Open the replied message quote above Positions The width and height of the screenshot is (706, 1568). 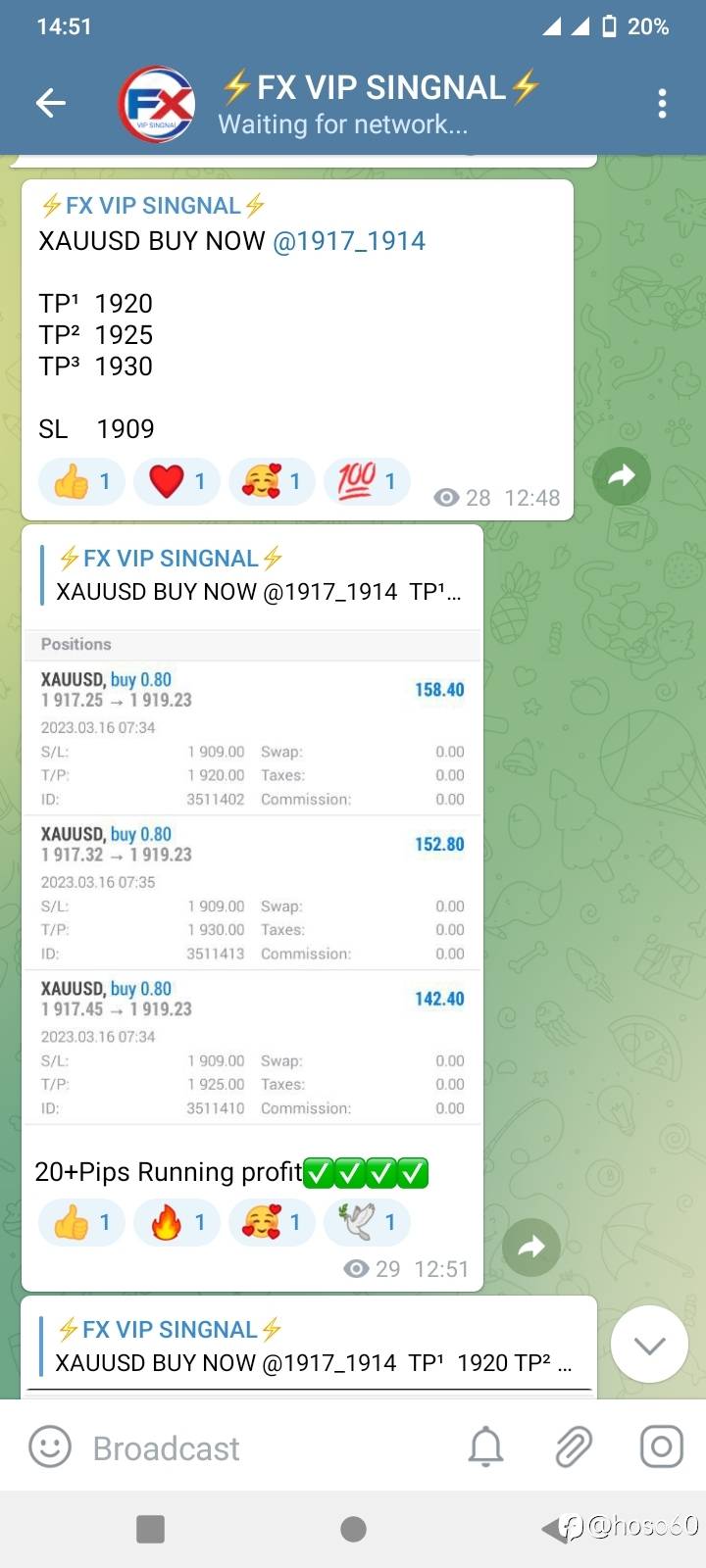pos(255,575)
